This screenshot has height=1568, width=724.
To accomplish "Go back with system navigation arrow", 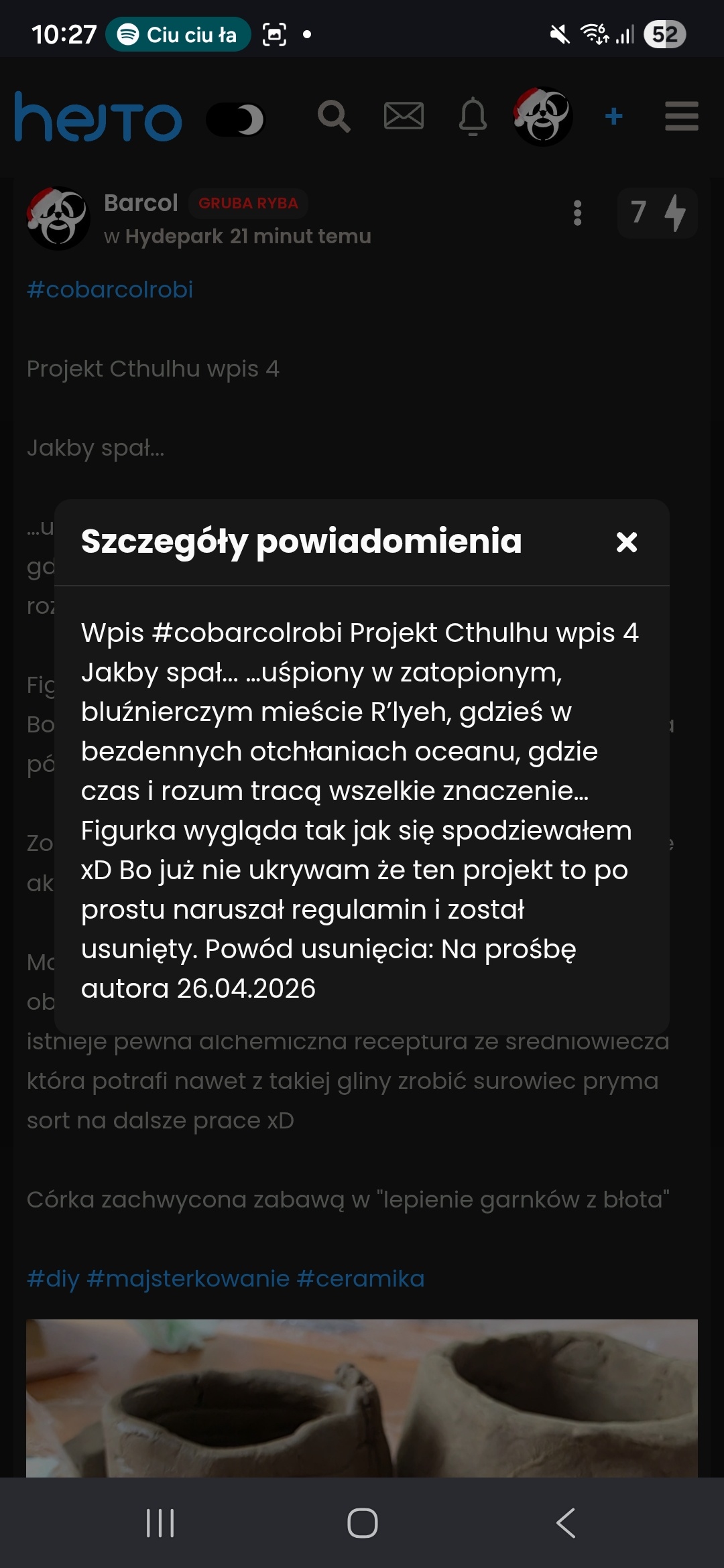I will (x=566, y=1523).
